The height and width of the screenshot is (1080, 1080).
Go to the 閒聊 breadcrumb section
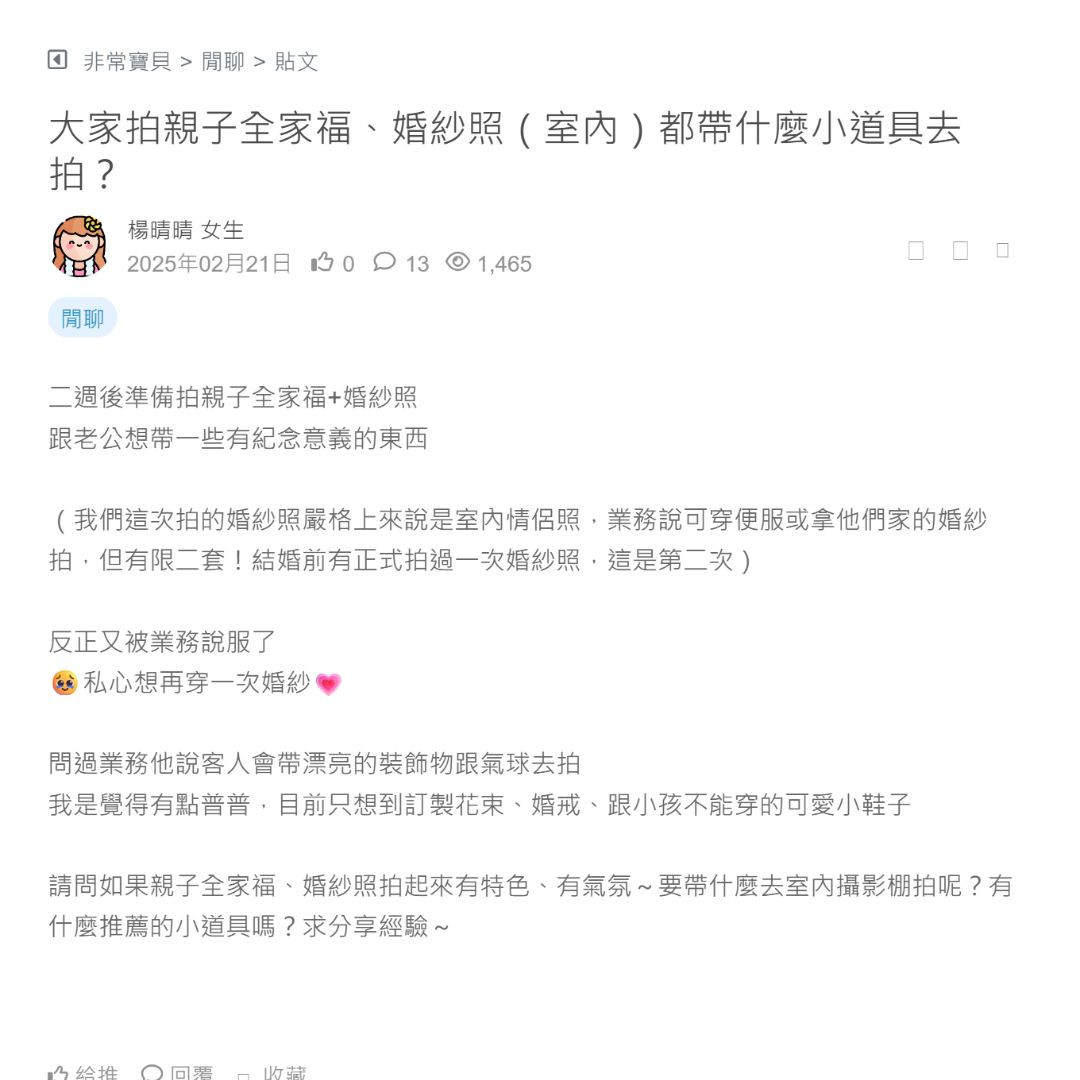point(223,62)
